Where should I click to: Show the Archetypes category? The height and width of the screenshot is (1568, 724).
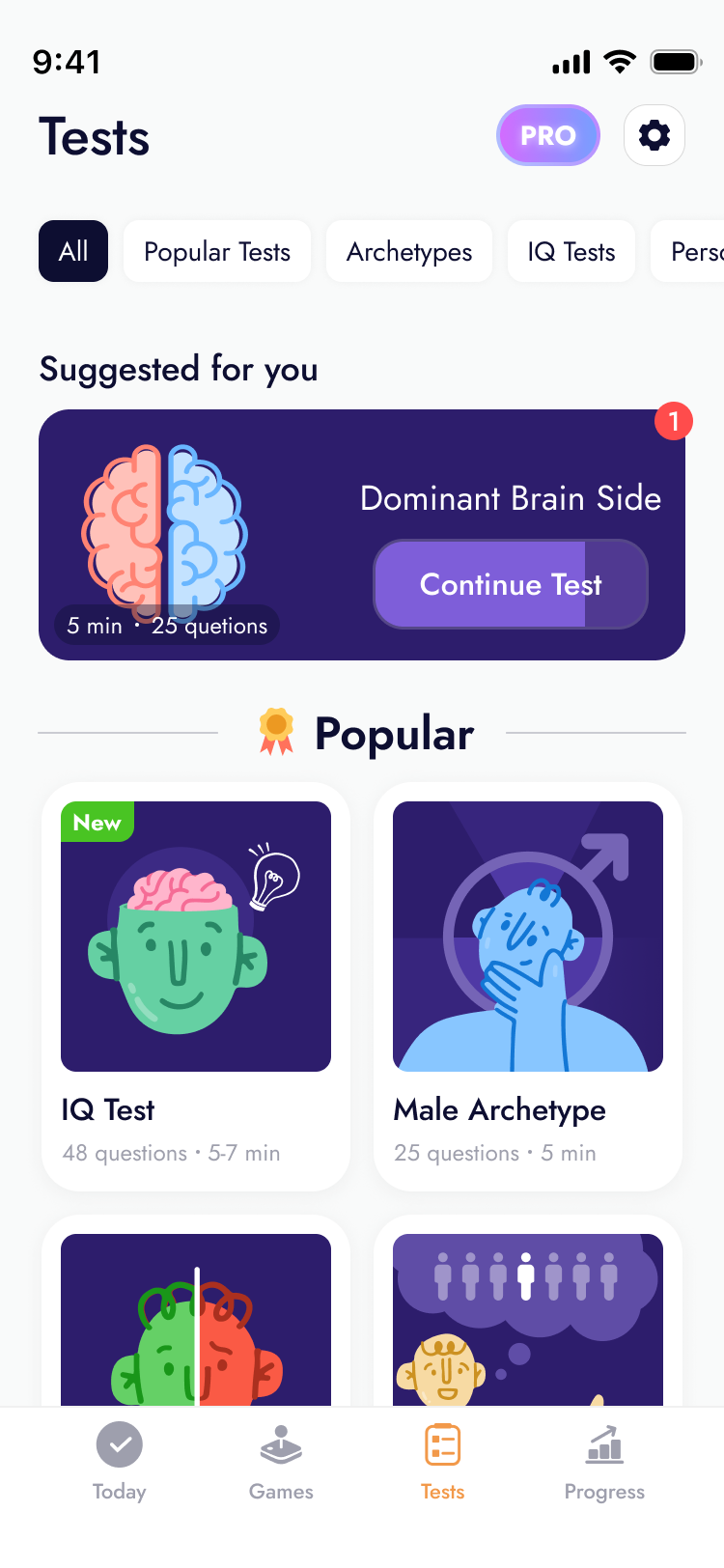pyautogui.click(x=409, y=251)
